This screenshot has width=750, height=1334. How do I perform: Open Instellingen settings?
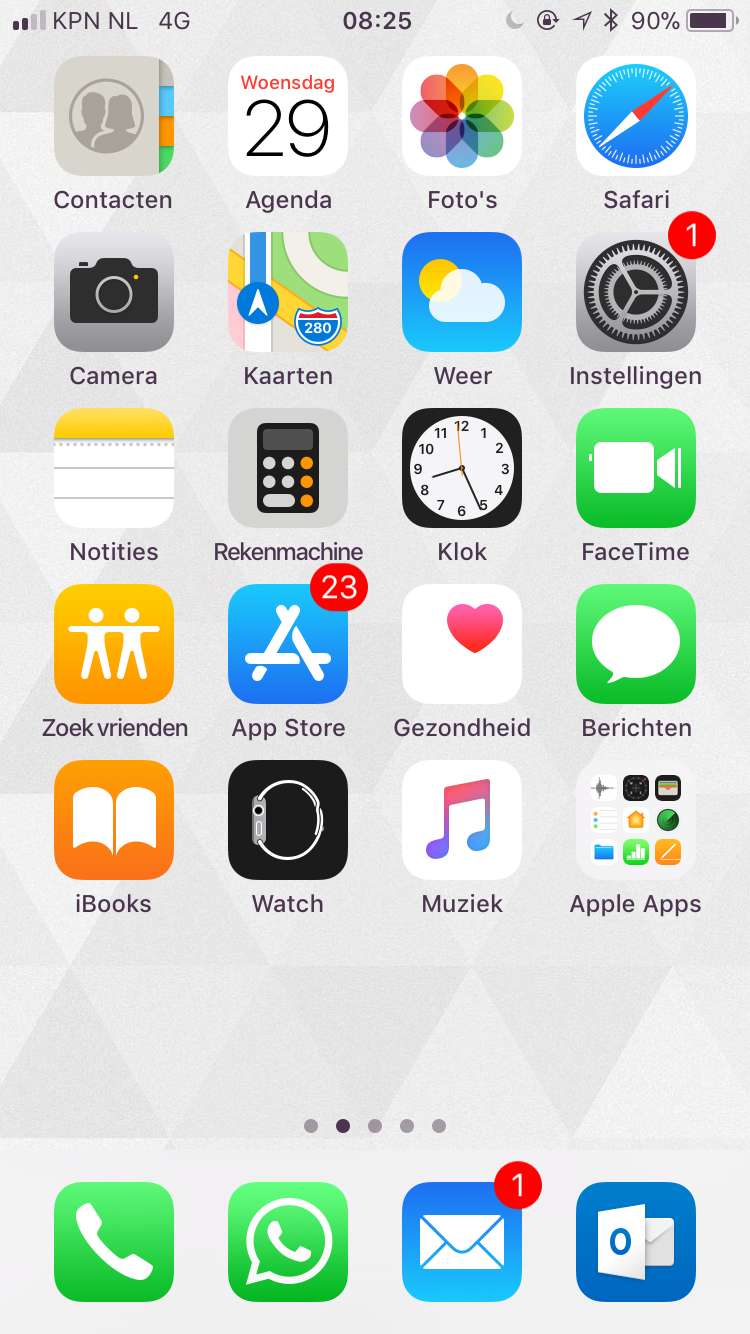[636, 292]
